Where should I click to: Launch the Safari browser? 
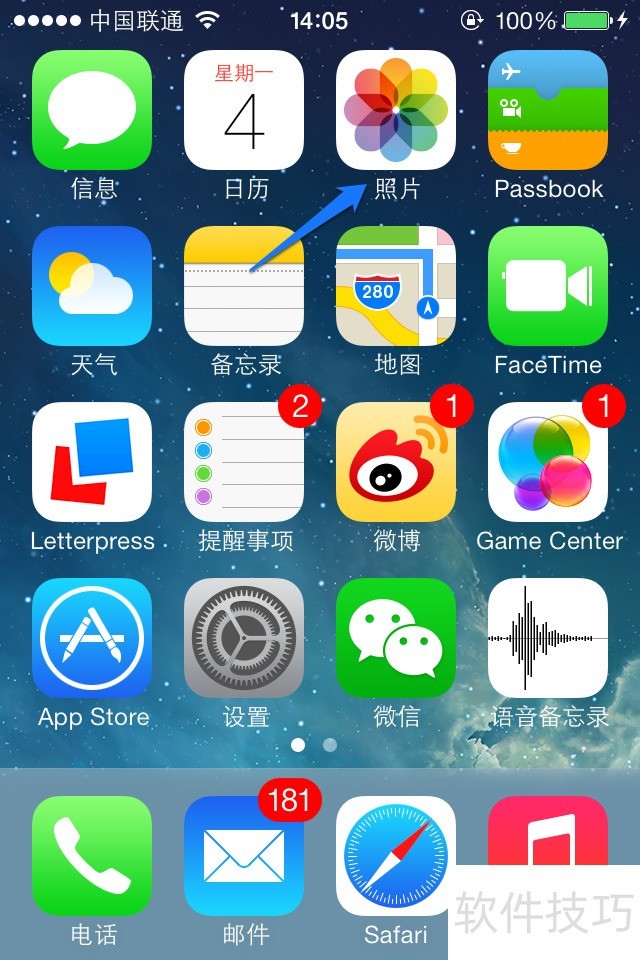(x=396, y=856)
